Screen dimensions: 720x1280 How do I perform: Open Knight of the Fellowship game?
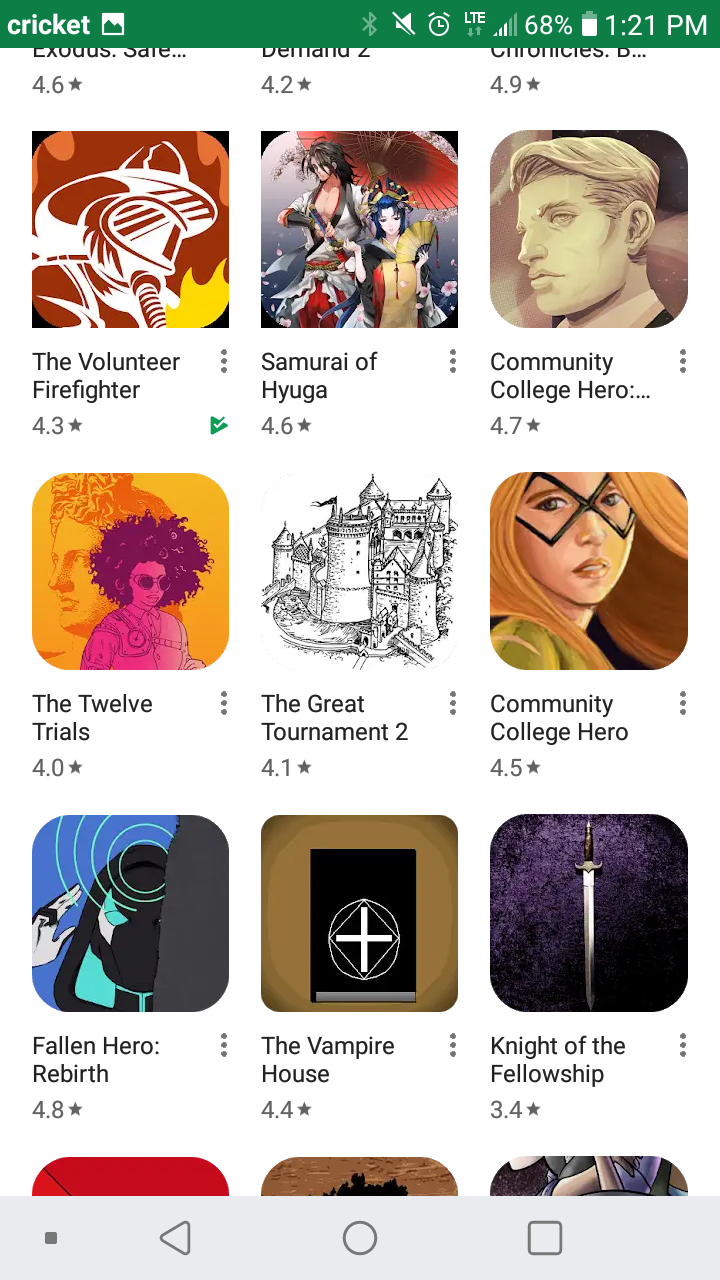point(588,913)
